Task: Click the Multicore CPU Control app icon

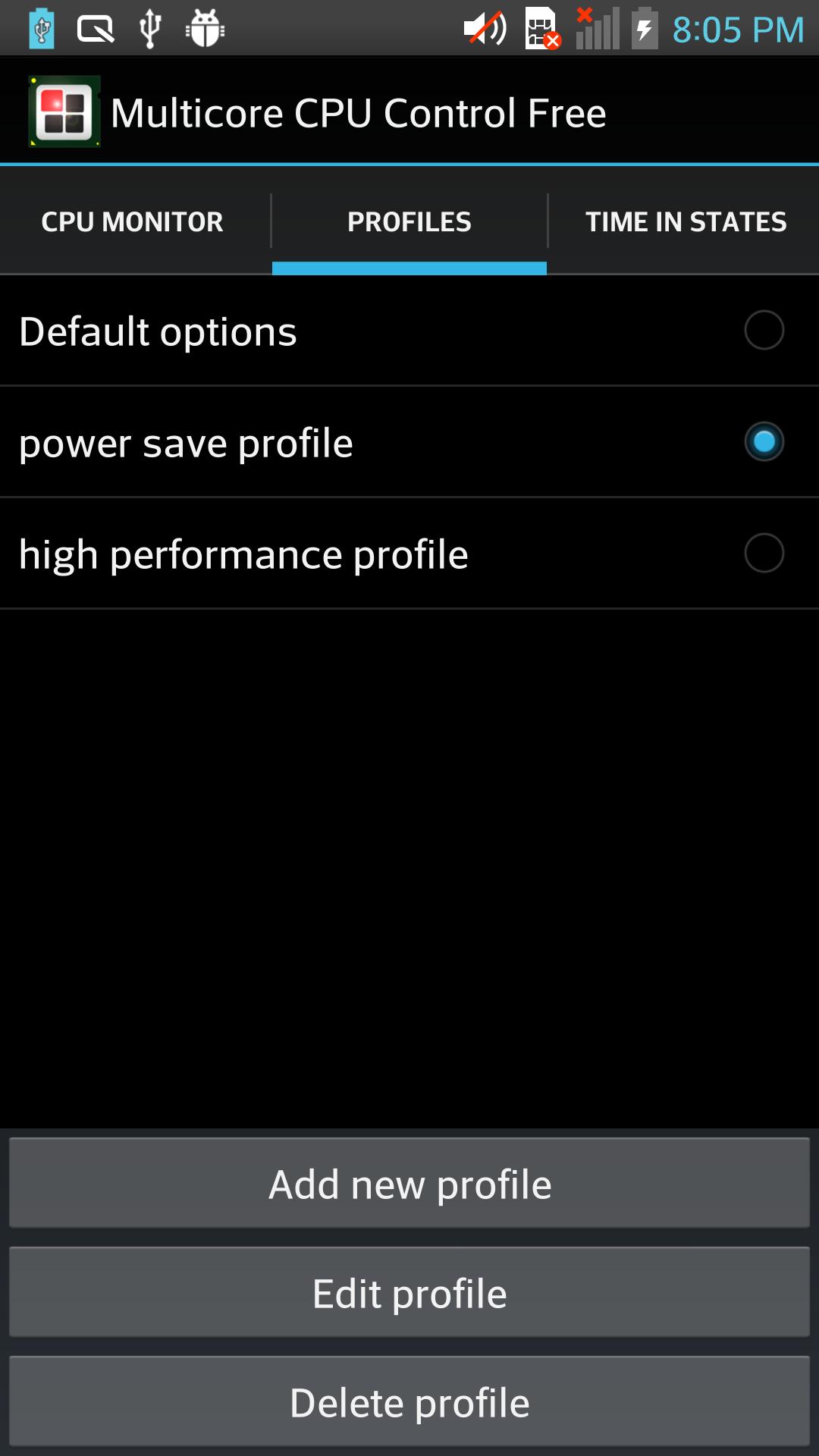Action: tap(64, 111)
